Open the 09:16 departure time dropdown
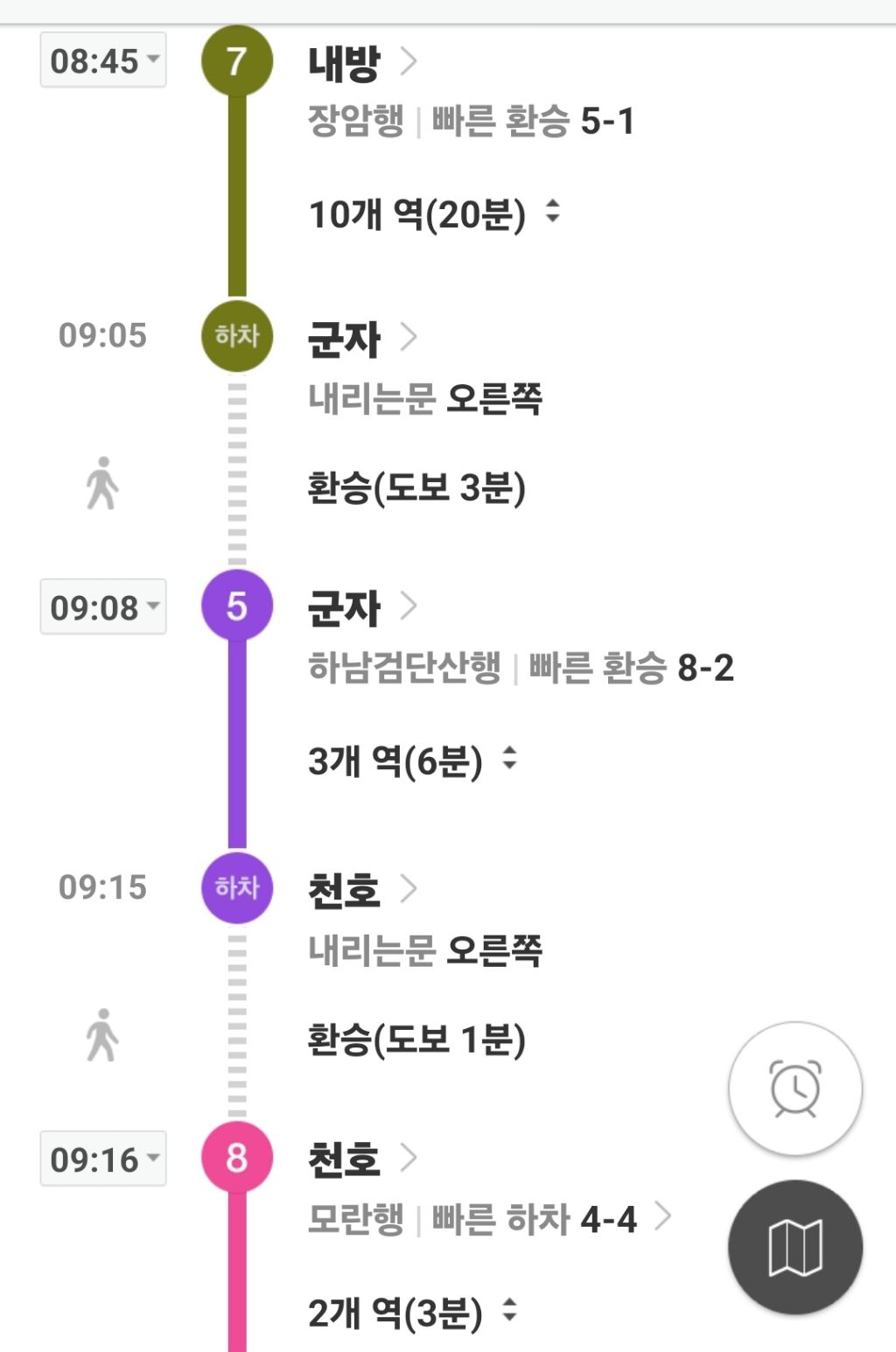Viewport: 896px width, 1352px height. pos(103,1159)
